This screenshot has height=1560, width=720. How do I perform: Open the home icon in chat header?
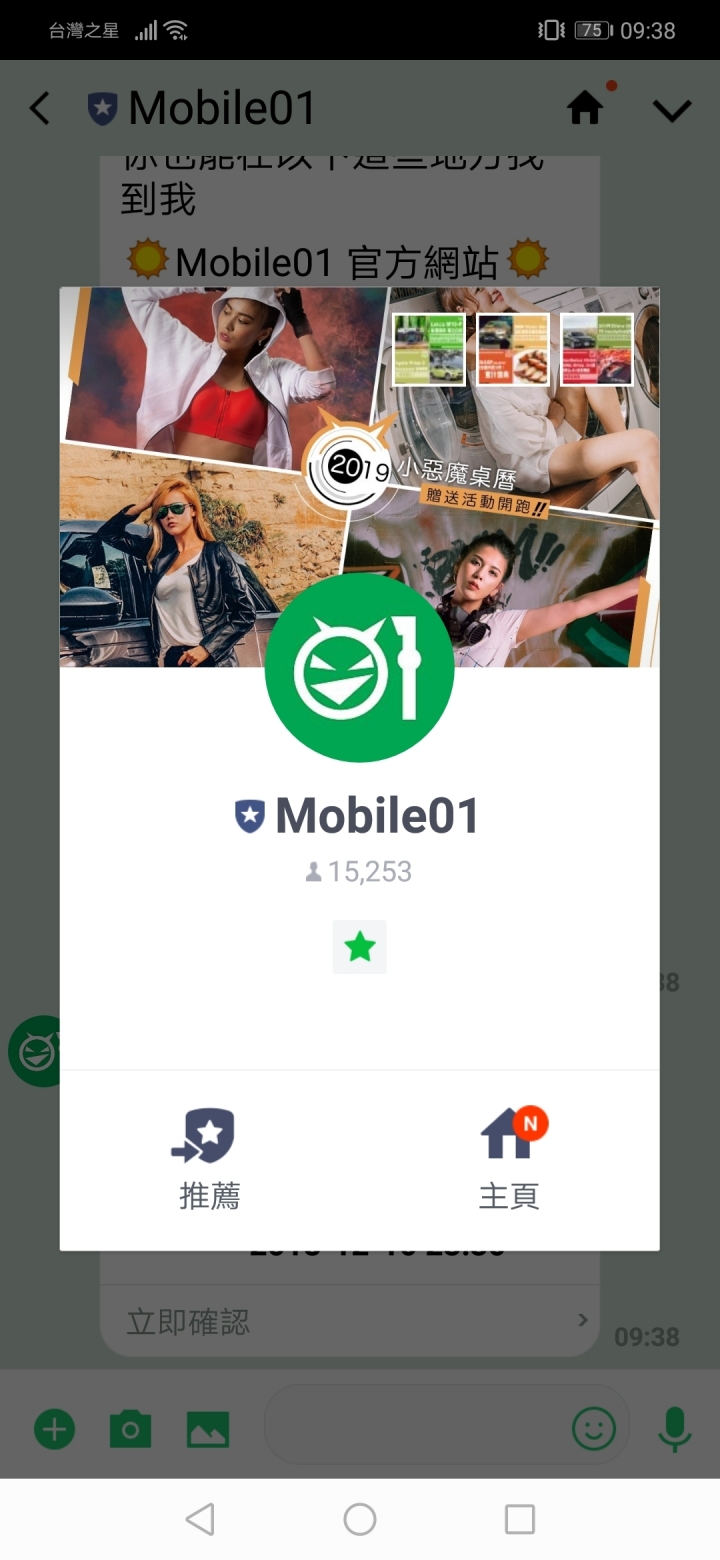pyautogui.click(x=586, y=108)
